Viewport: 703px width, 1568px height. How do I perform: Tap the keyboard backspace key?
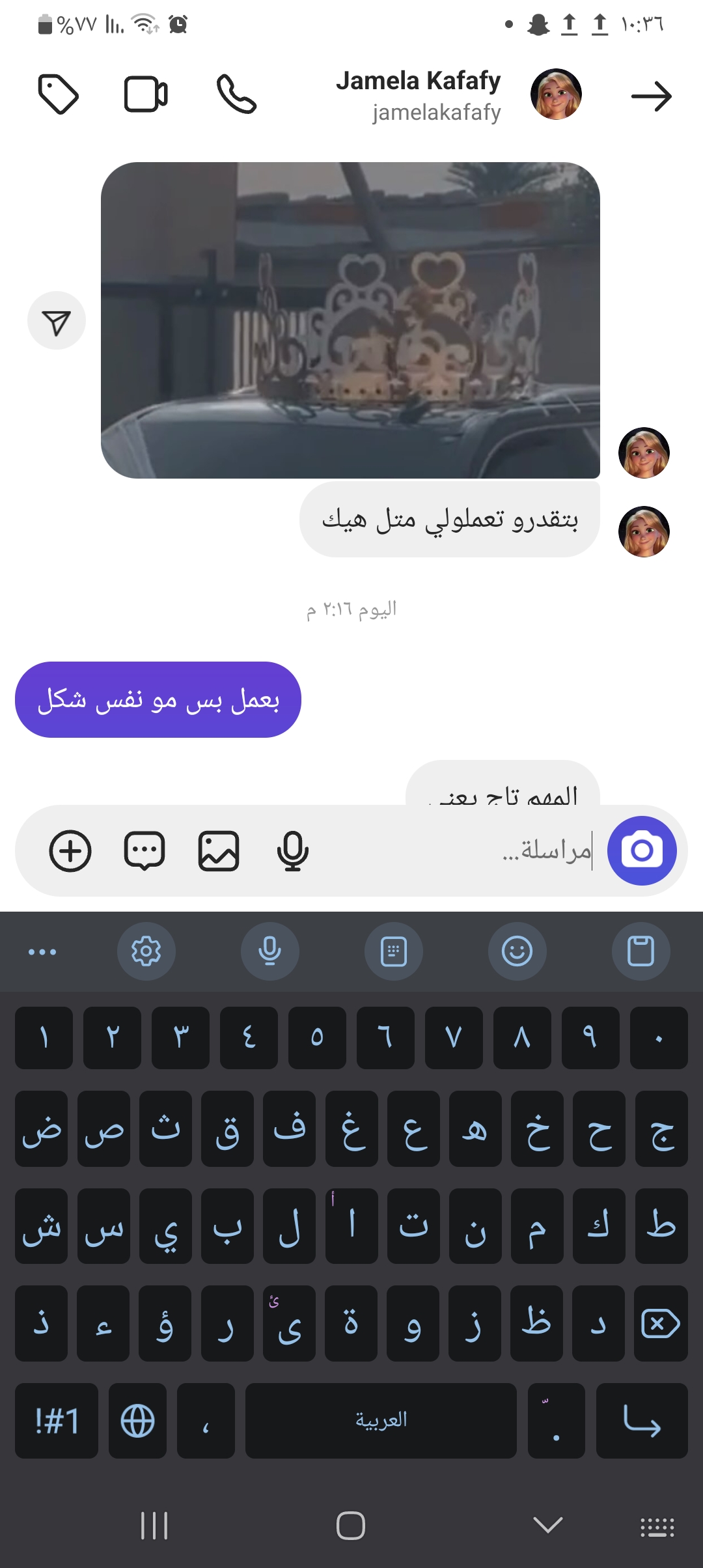(x=661, y=1324)
